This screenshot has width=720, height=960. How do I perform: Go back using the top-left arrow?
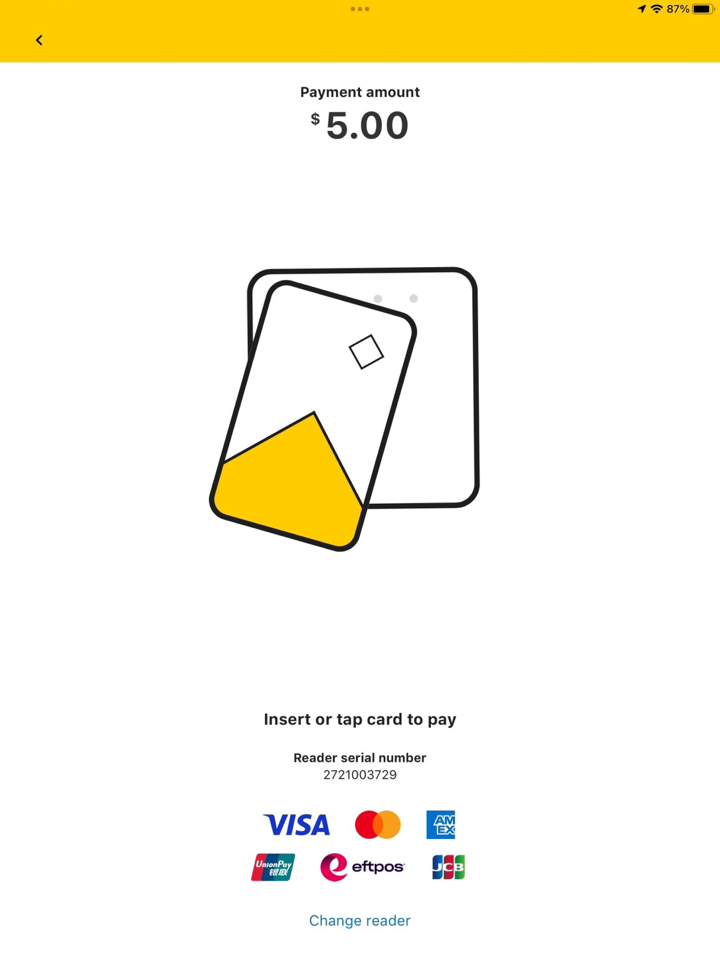39,40
